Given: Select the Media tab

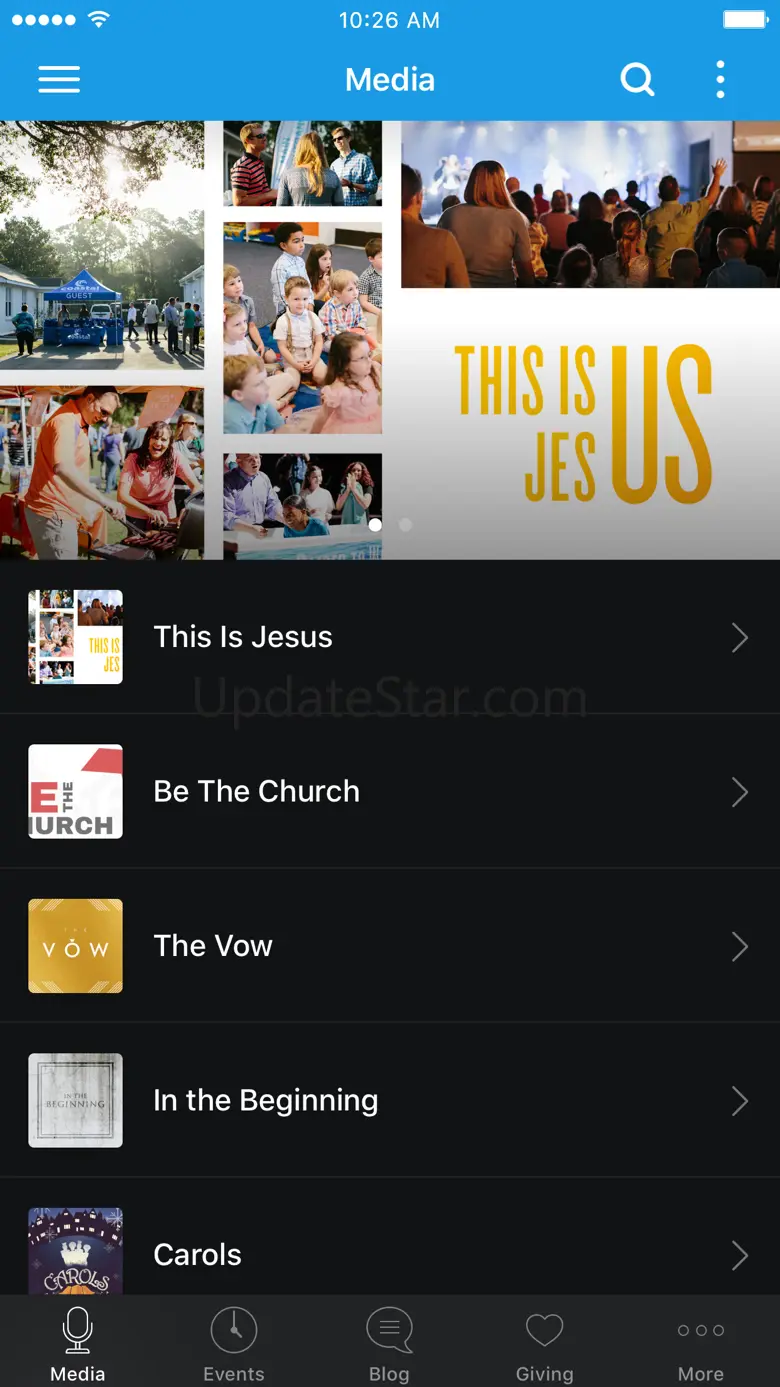Looking at the screenshot, I should tap(78, 1343).
